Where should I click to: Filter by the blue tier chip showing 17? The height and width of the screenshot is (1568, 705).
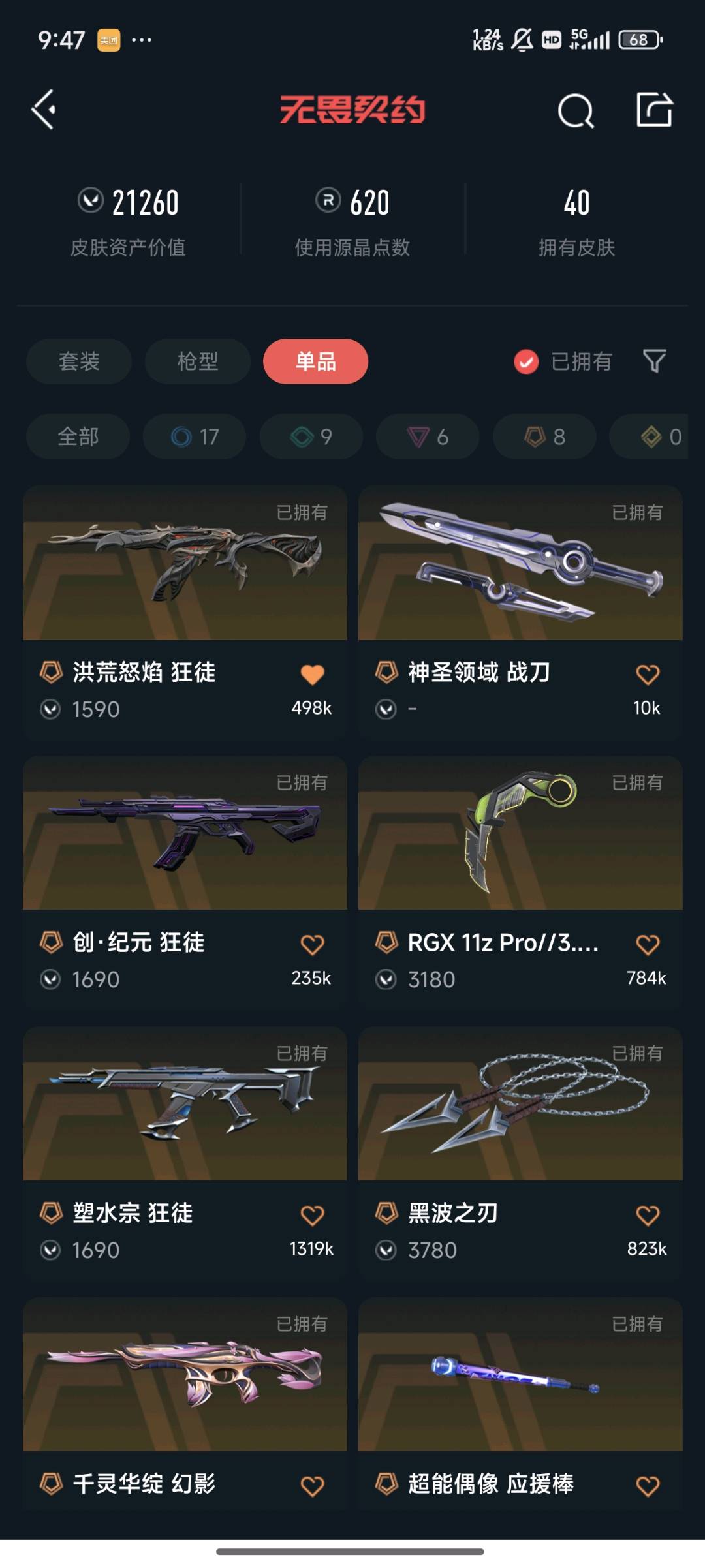pos(195,437)
